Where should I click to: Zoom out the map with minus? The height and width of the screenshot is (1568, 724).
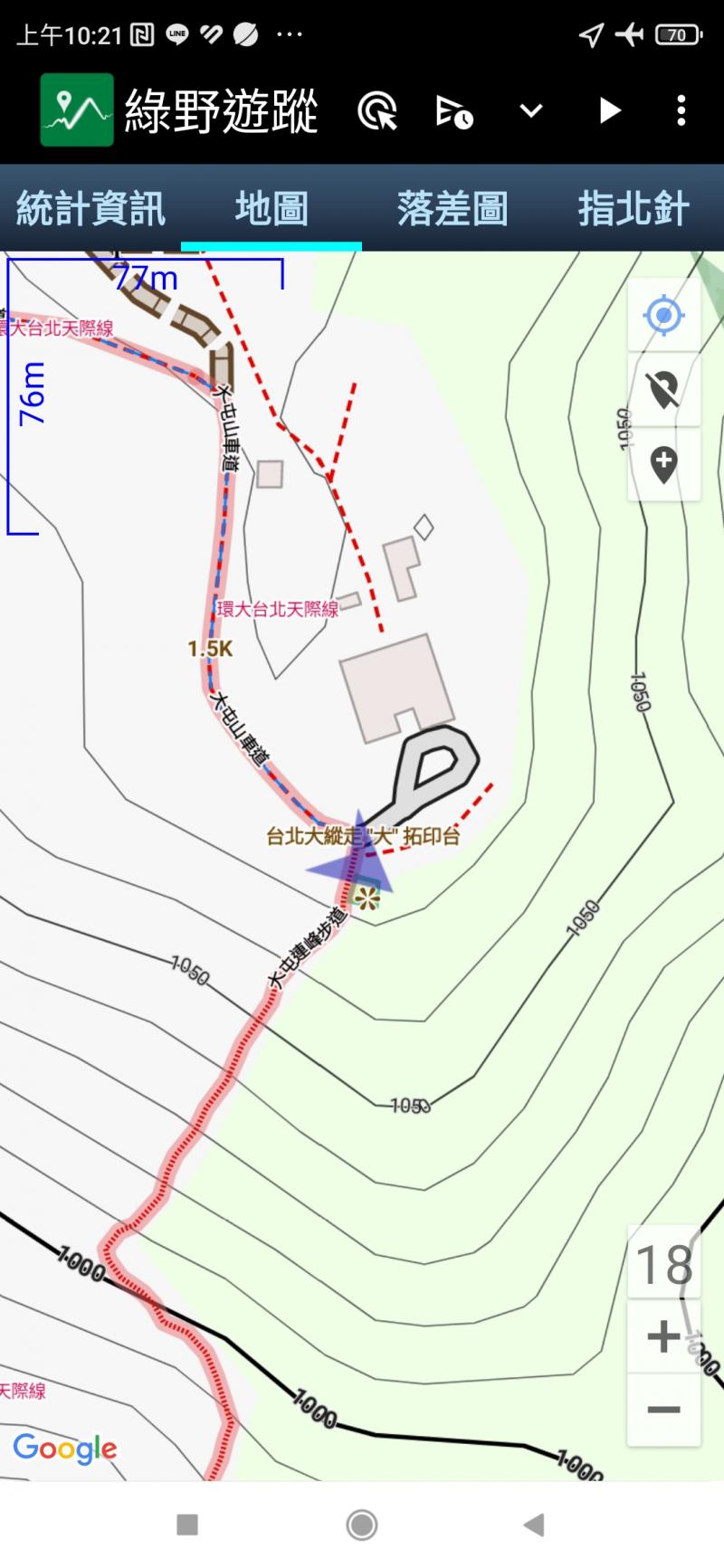pyautogui.click(x=664, y=1410)
